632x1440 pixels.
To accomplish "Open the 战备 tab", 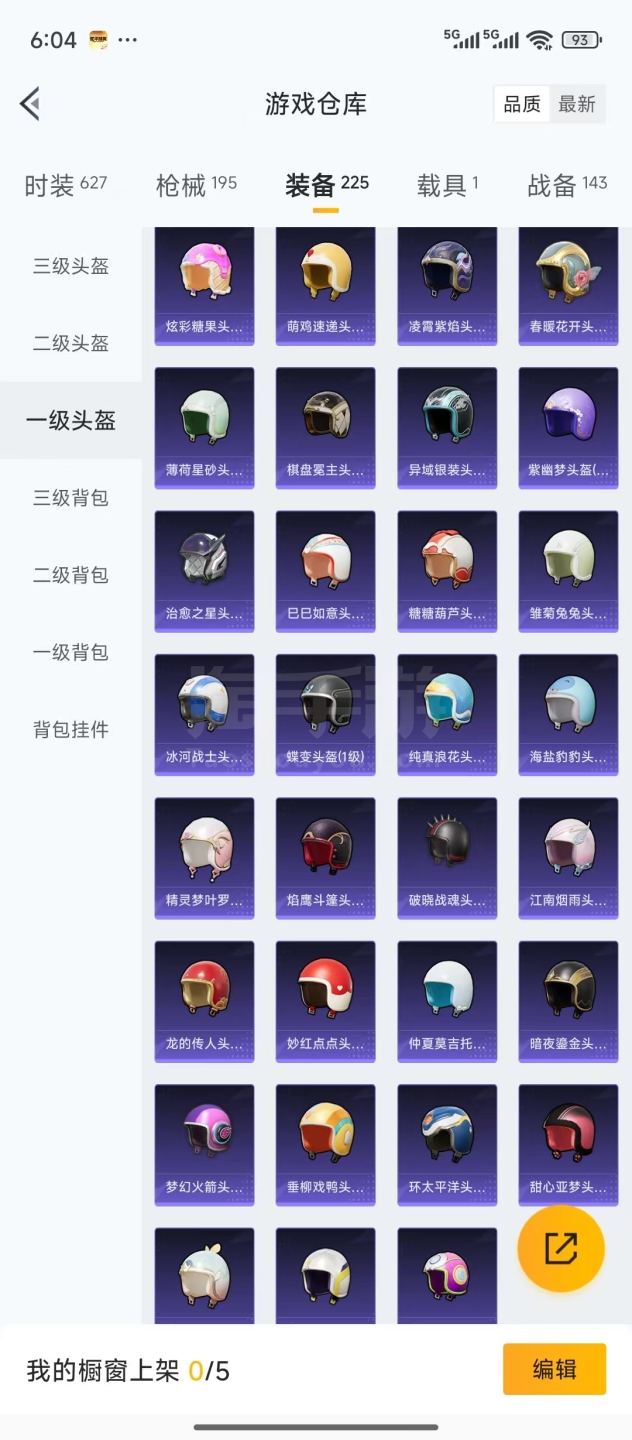I will (x=567, y=185).
